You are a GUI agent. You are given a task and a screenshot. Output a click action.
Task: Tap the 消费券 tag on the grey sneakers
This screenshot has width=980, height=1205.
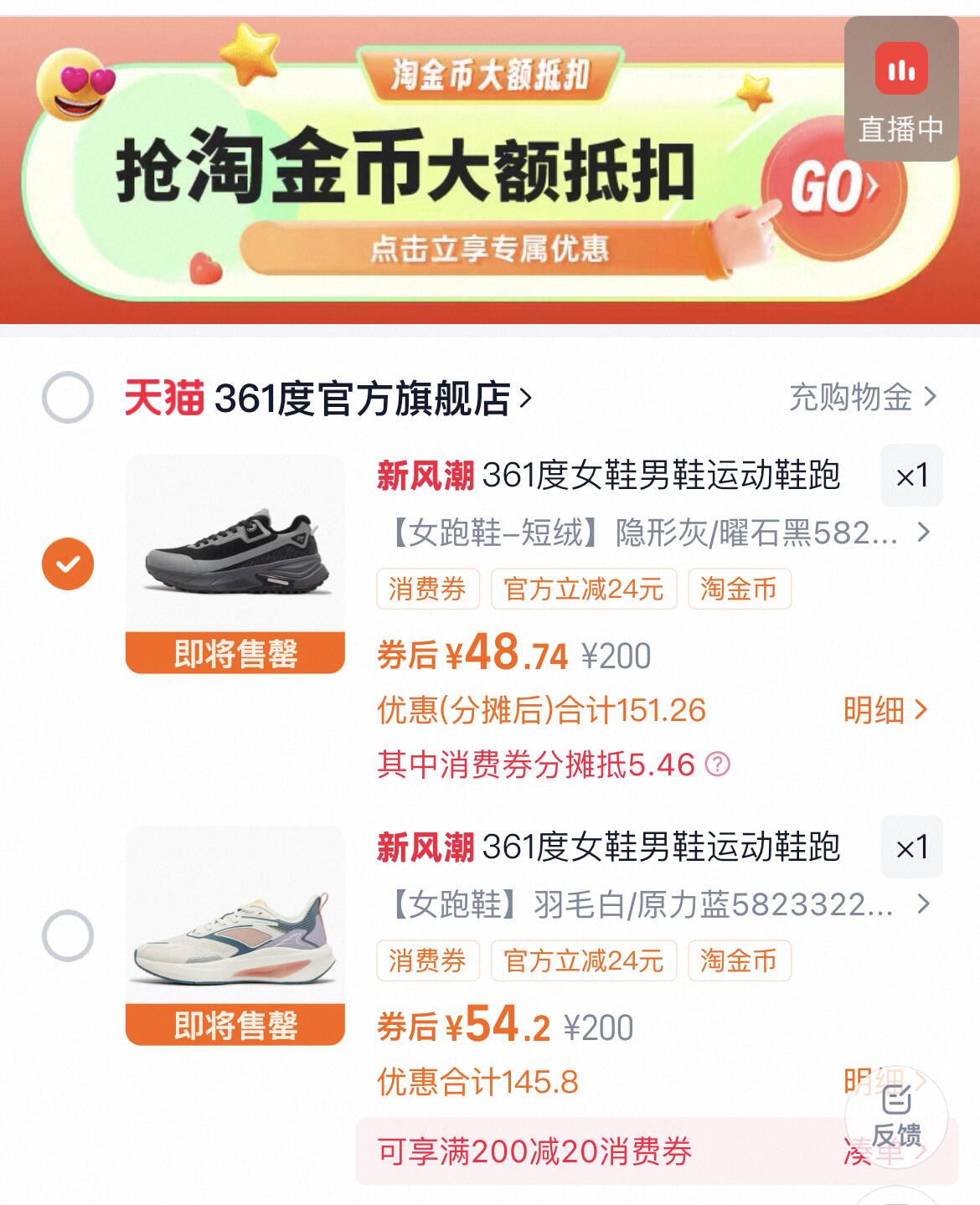point(427,590)
